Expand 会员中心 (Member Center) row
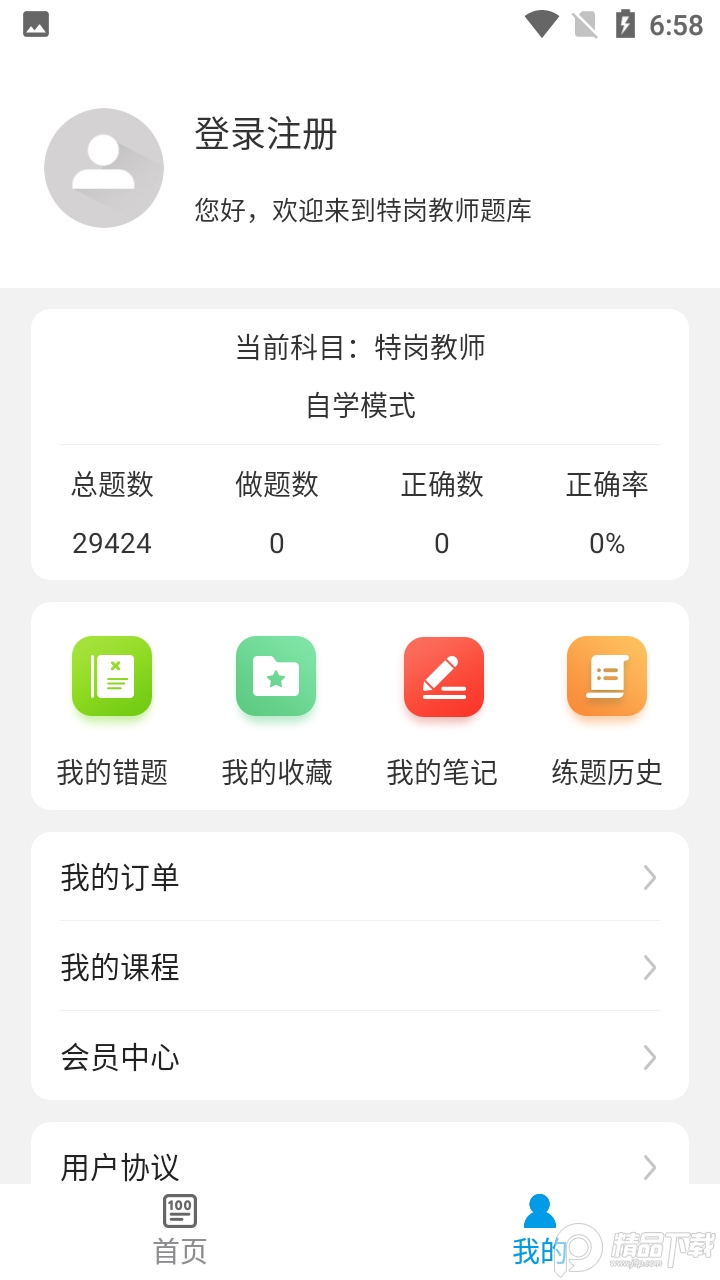The width and height of the screenshot is (720, 1280). point(360,1057)
